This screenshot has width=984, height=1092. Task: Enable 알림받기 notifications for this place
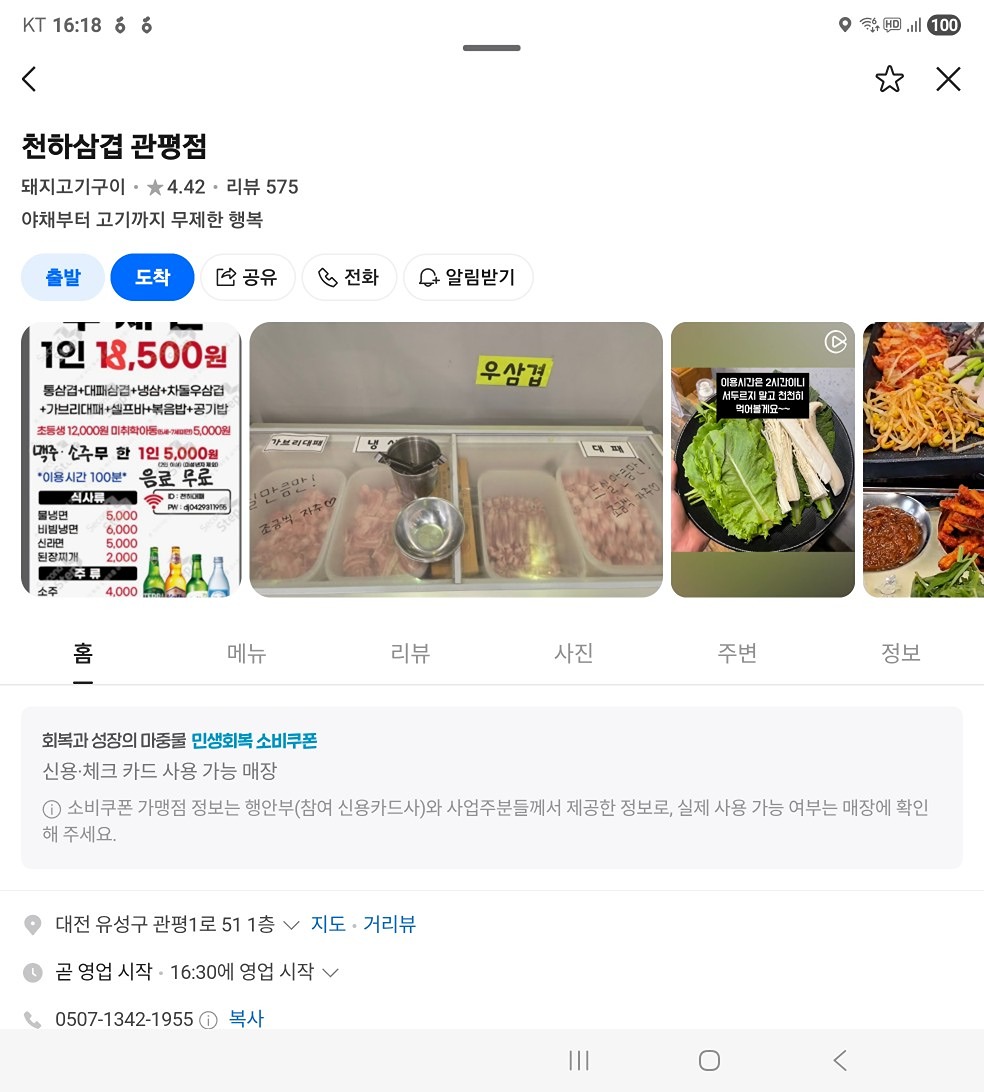[x=468, y=277]
